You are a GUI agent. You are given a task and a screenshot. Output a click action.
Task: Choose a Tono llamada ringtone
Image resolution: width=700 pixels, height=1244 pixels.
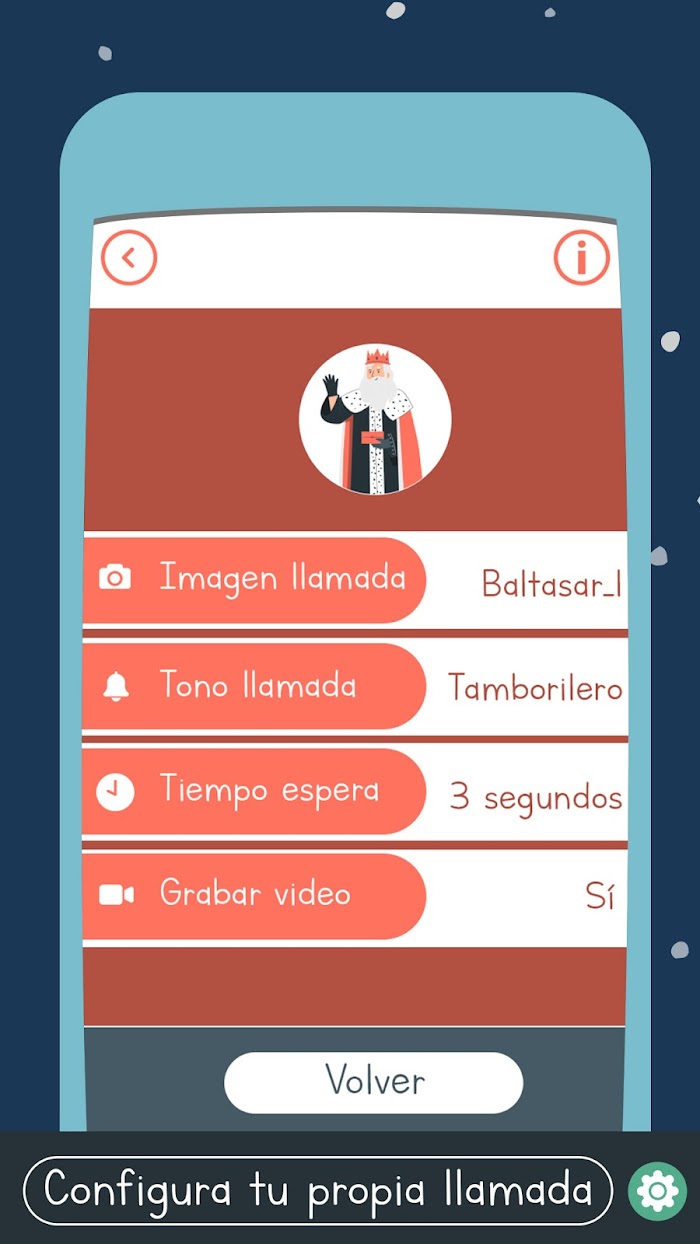(255, 686)
